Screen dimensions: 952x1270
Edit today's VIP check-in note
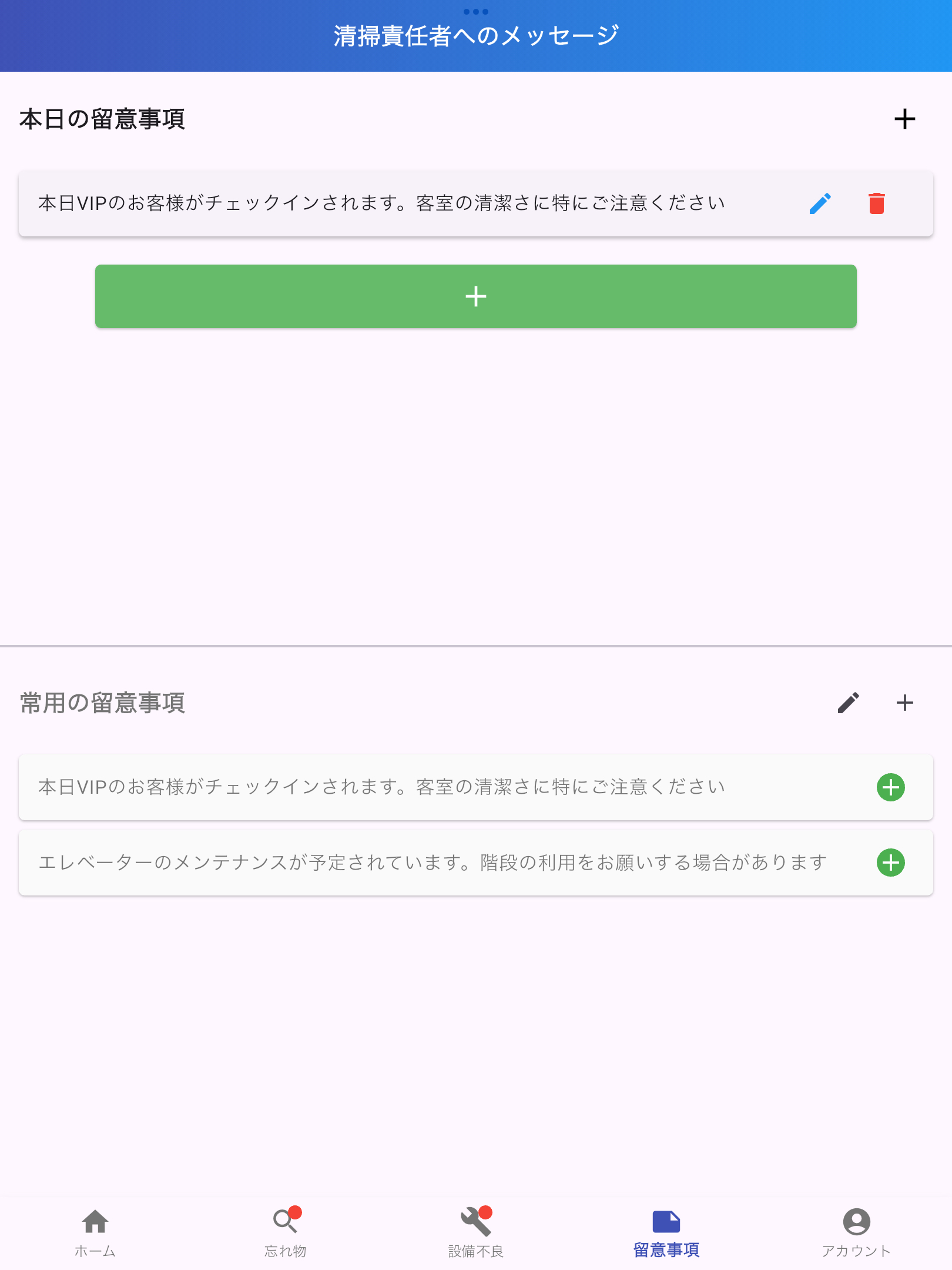[x=820, y=203]
